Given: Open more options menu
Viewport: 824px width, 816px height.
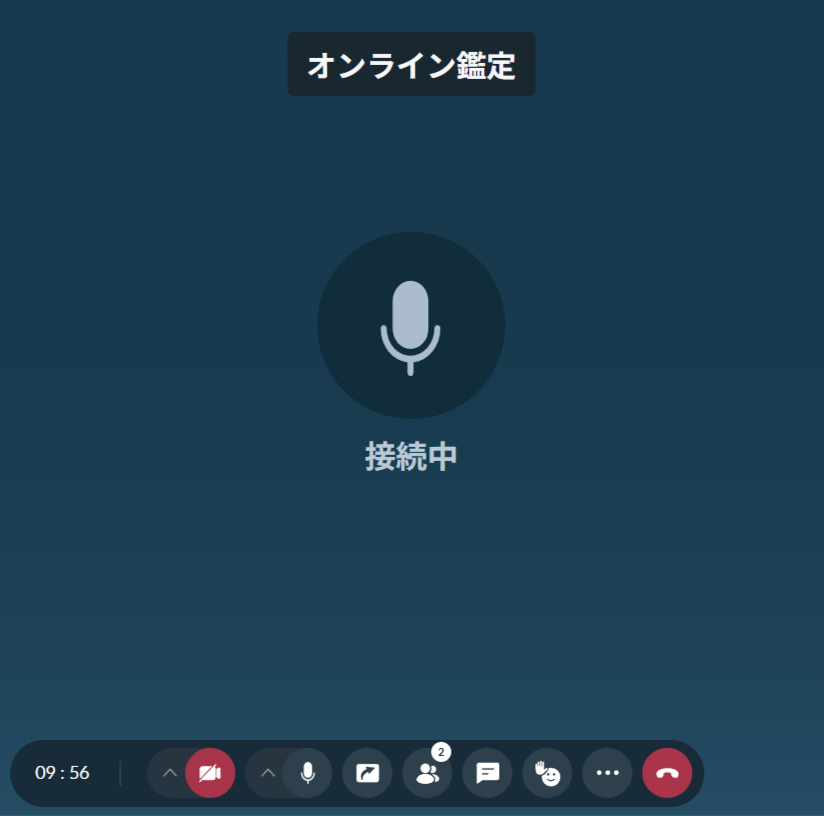Looking at the screenshot, I should (607, 773).
